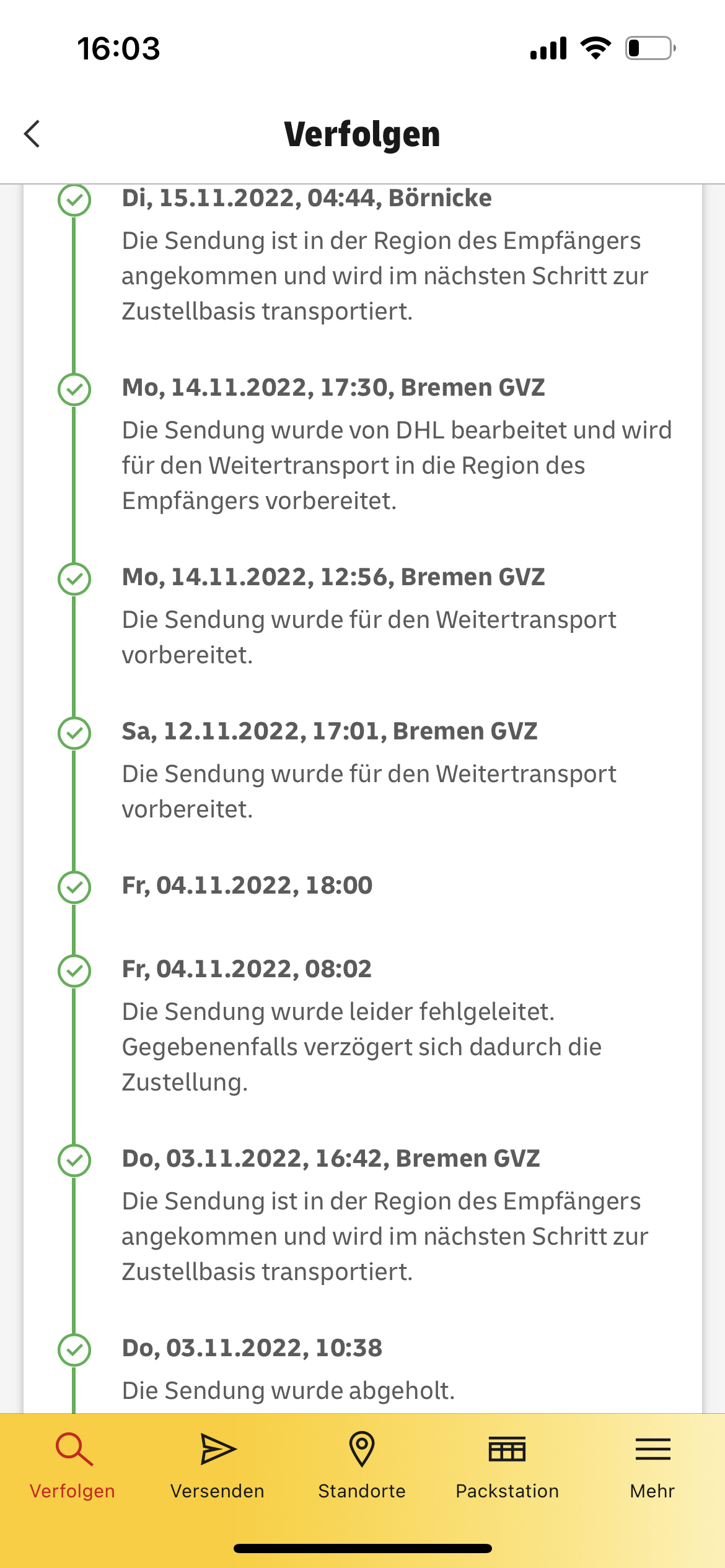Go back from the Verfolgen screen

coord(32,134)
